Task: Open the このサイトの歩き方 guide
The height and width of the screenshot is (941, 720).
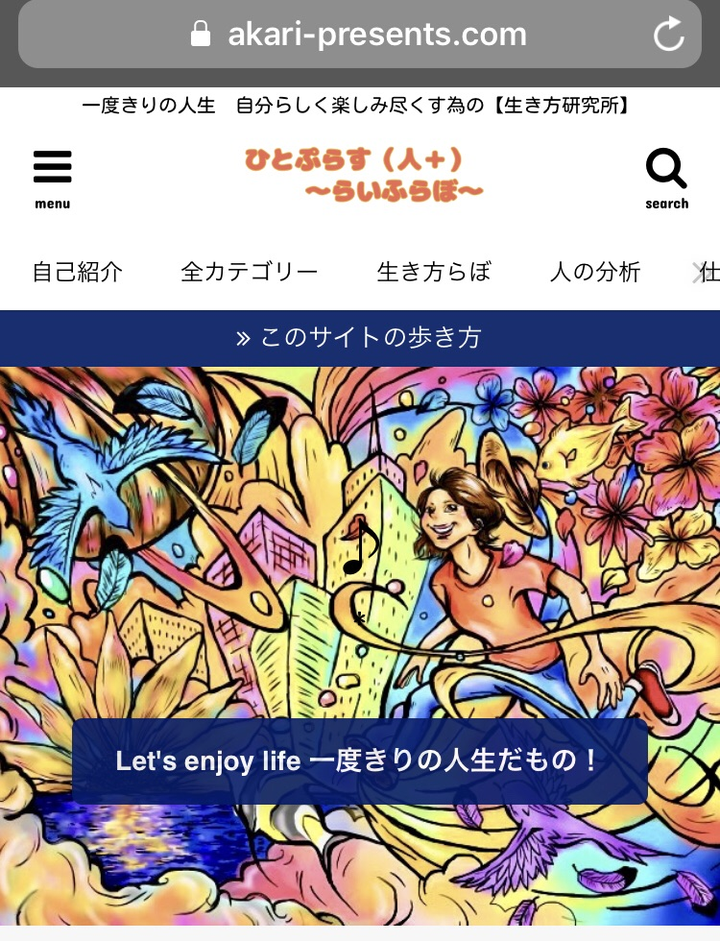Action: click(x=360, y=338)
